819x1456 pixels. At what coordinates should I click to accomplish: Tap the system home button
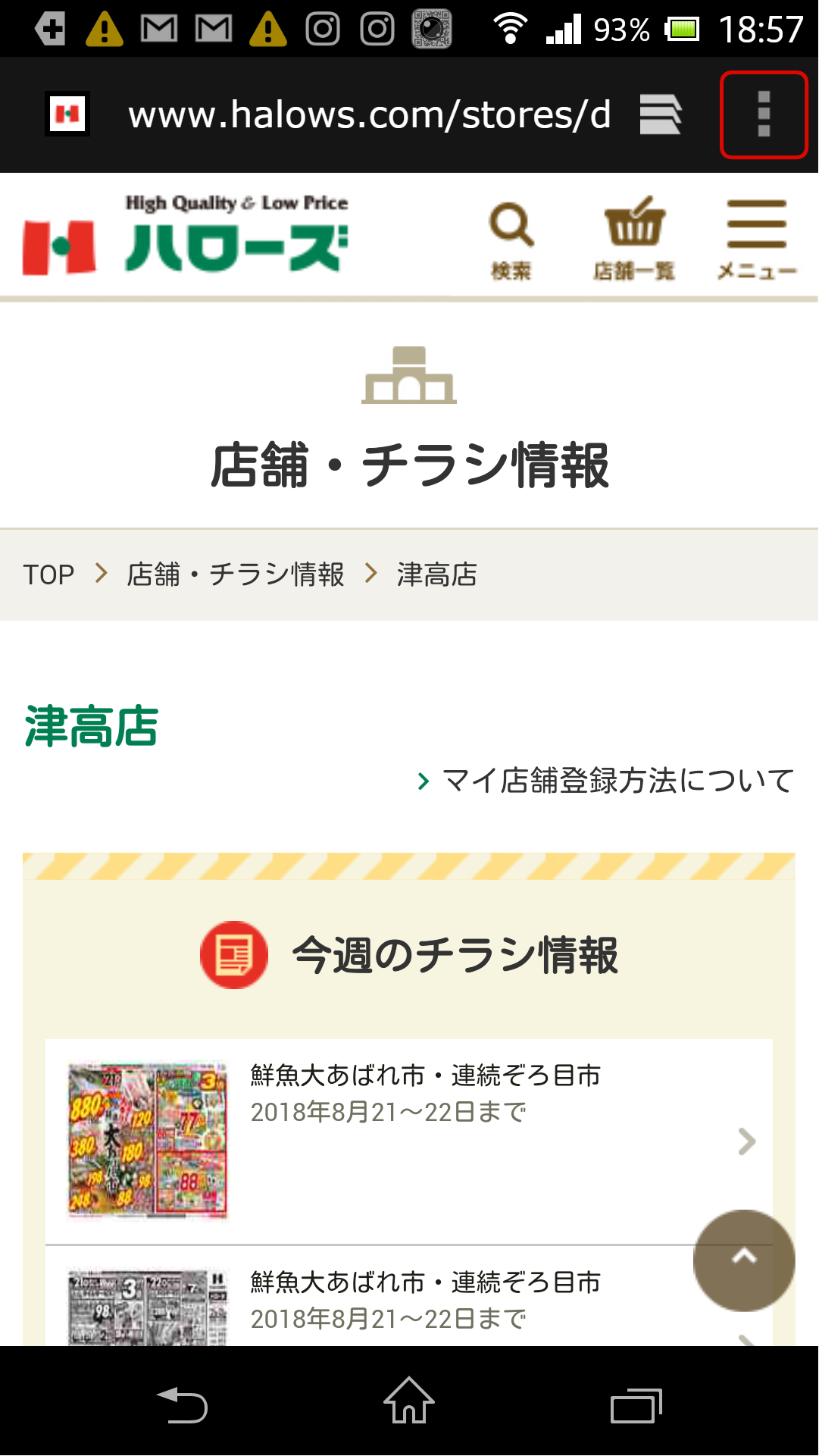[x=409, y=1402]
